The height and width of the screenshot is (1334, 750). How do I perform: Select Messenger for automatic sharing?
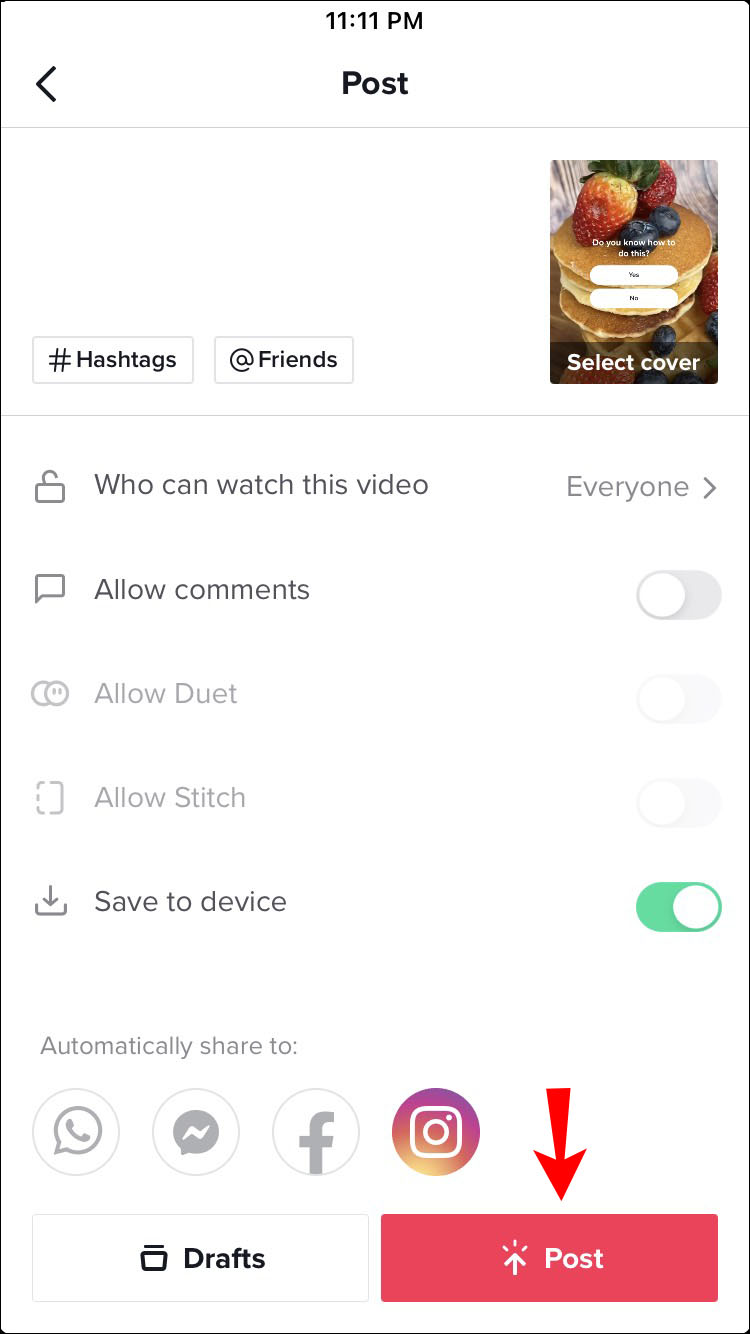pyautogui.click(x=196, y=1132)
